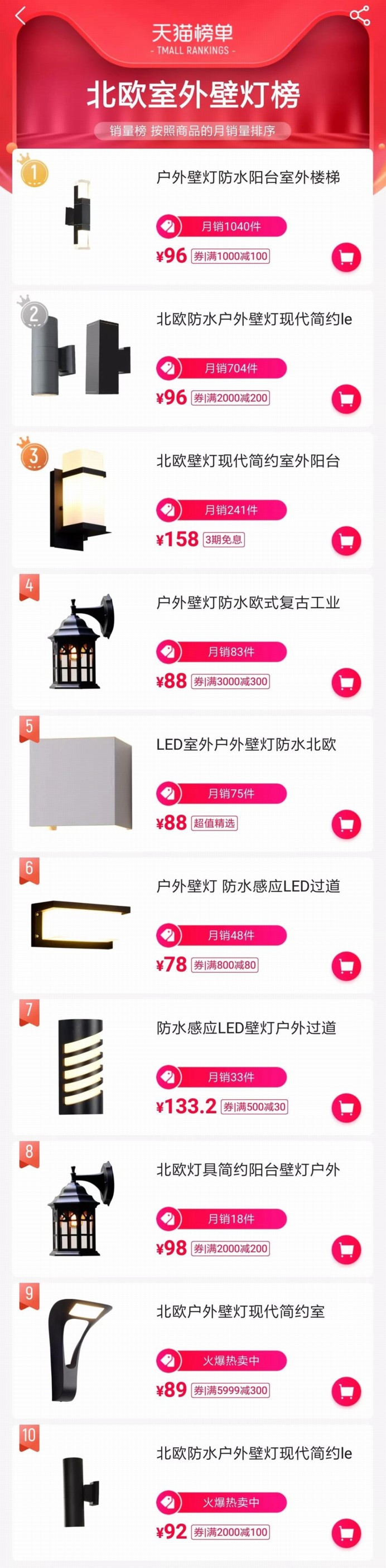The width and height of the screenshot is (386, 1568).
Task: Add the lamp with 月销704件 to cart
Action: point(346,399)
